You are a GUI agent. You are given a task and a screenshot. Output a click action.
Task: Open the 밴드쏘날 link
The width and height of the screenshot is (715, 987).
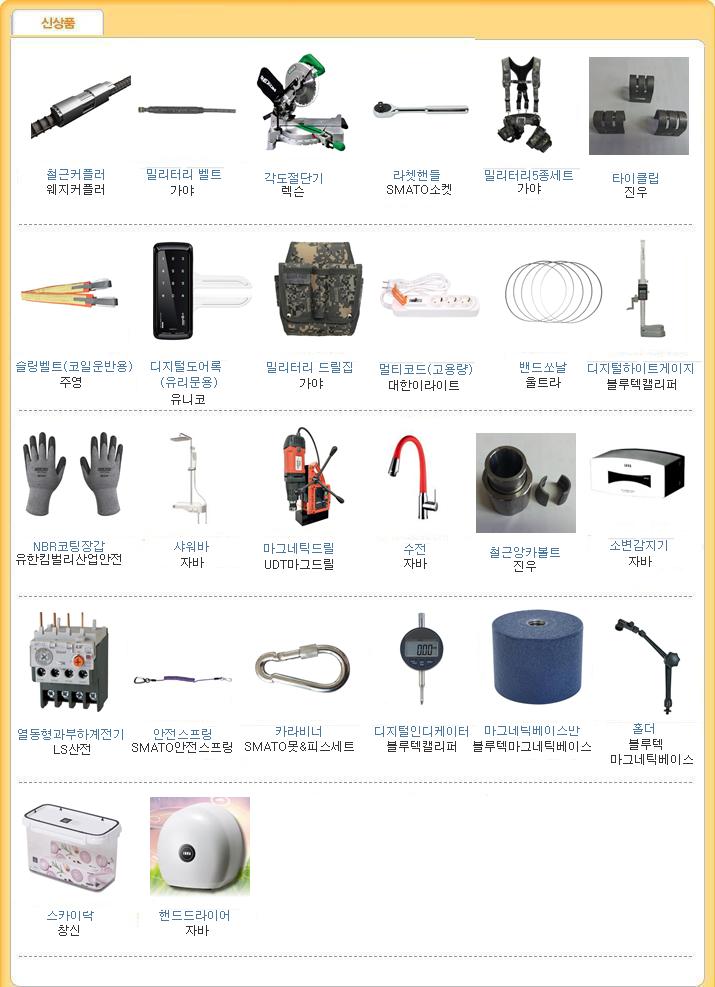point(543,368)
